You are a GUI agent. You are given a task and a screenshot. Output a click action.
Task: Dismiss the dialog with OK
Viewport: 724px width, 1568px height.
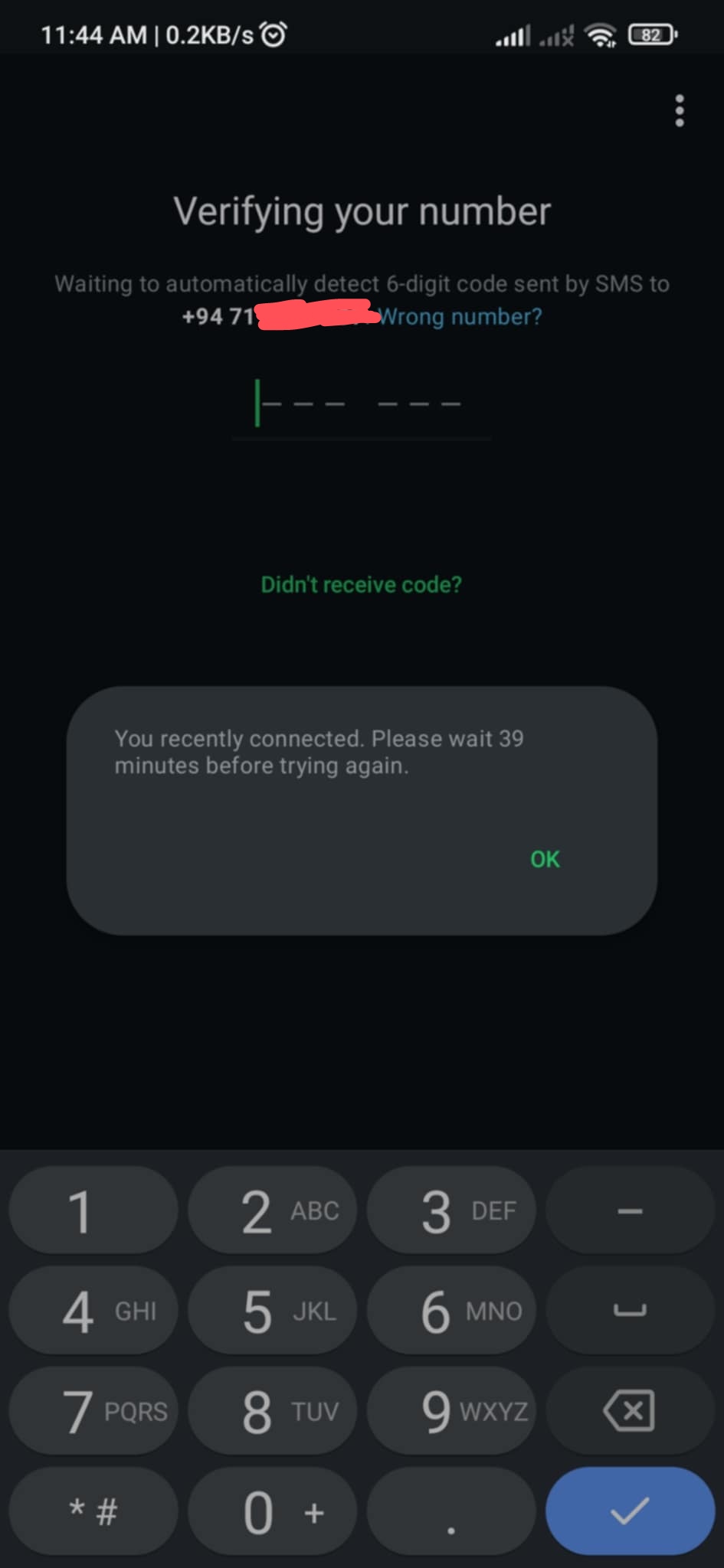coord(545,859)
